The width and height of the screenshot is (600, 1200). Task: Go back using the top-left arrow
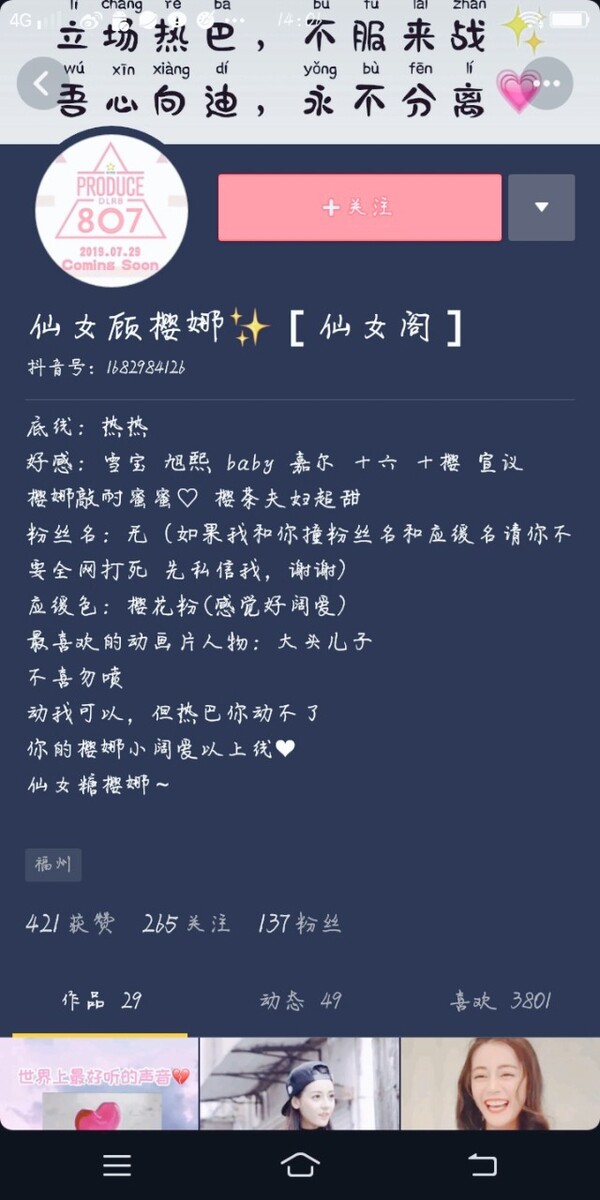[x=41, y=84]
